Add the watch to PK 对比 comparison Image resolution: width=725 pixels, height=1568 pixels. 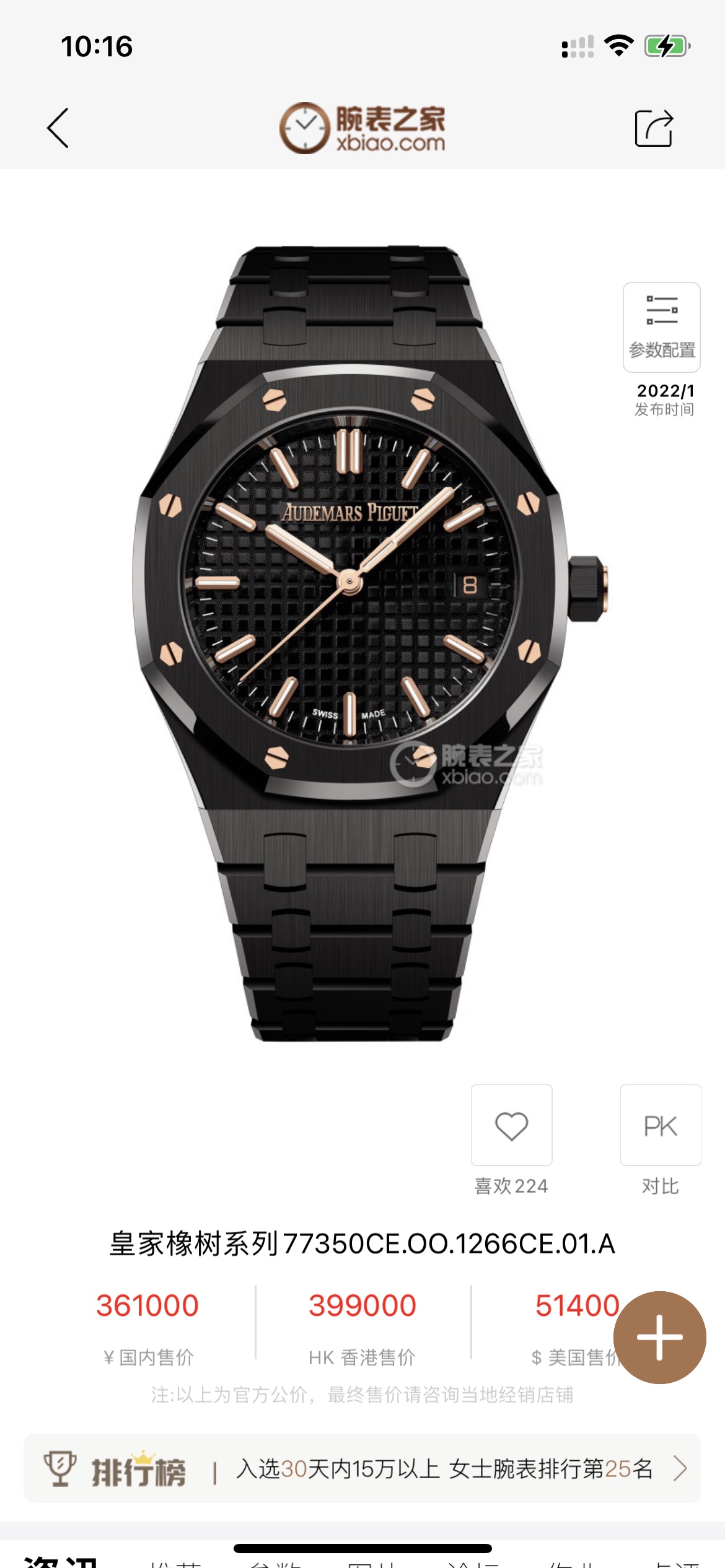(x=660, y=1125)
